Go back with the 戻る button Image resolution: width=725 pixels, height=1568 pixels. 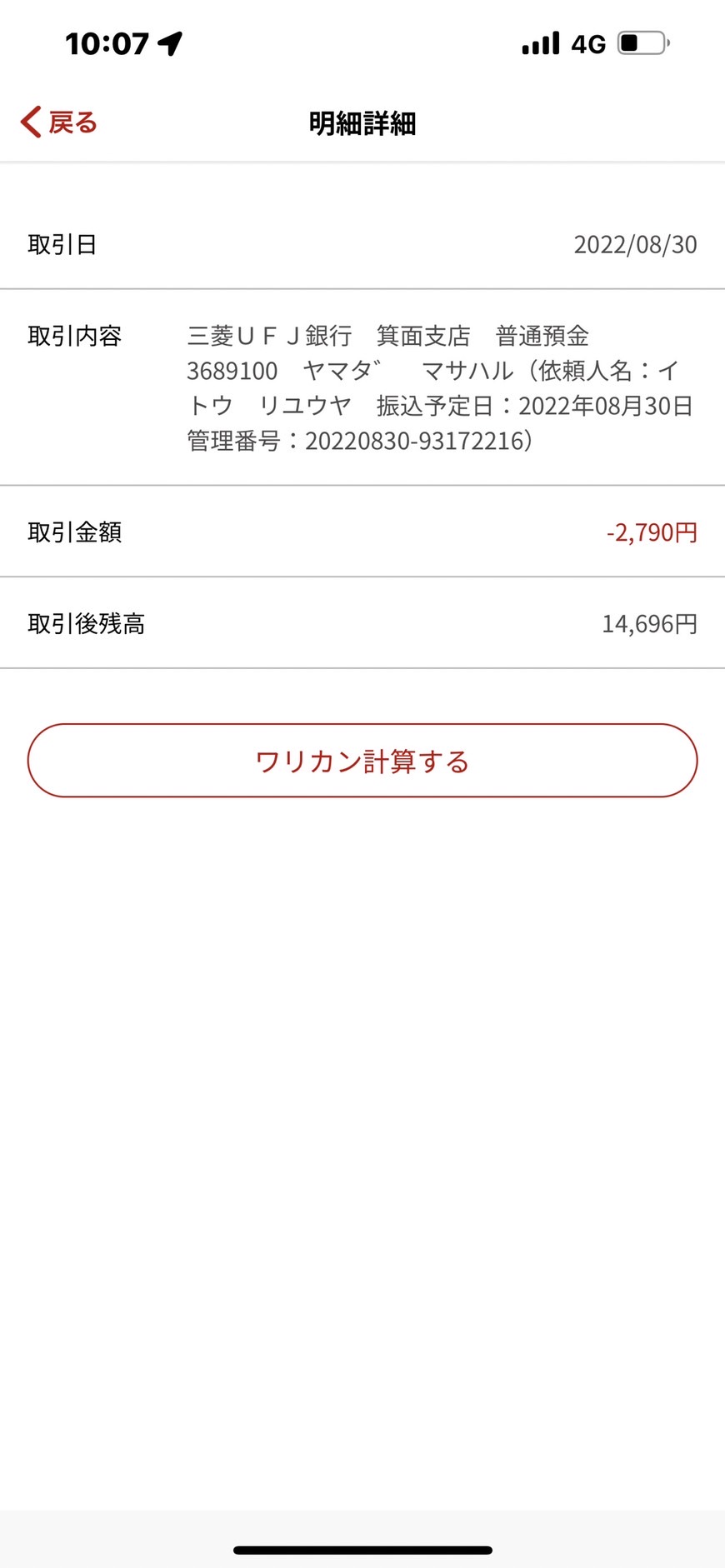59,122
